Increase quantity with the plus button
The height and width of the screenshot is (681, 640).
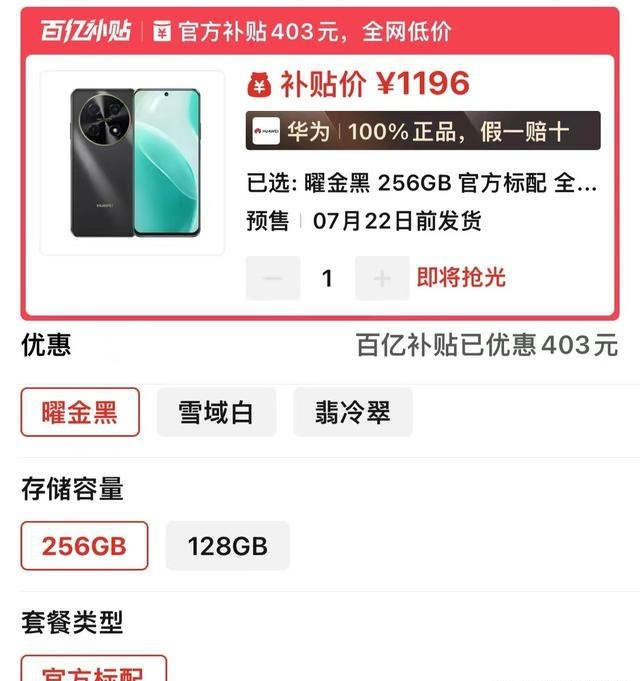point(381,278)
